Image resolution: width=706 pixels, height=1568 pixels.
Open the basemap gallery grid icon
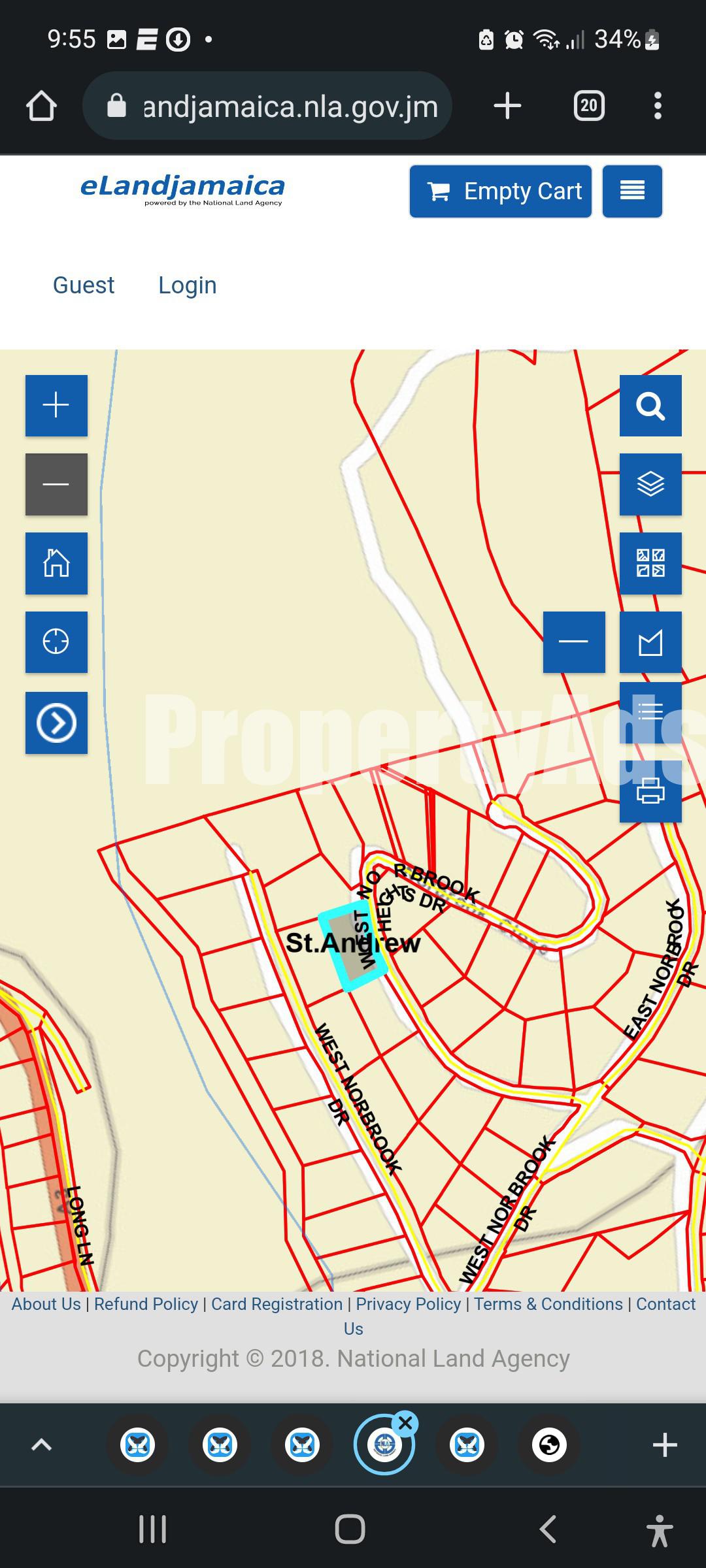pyautogui.click(x=650, y=563)
